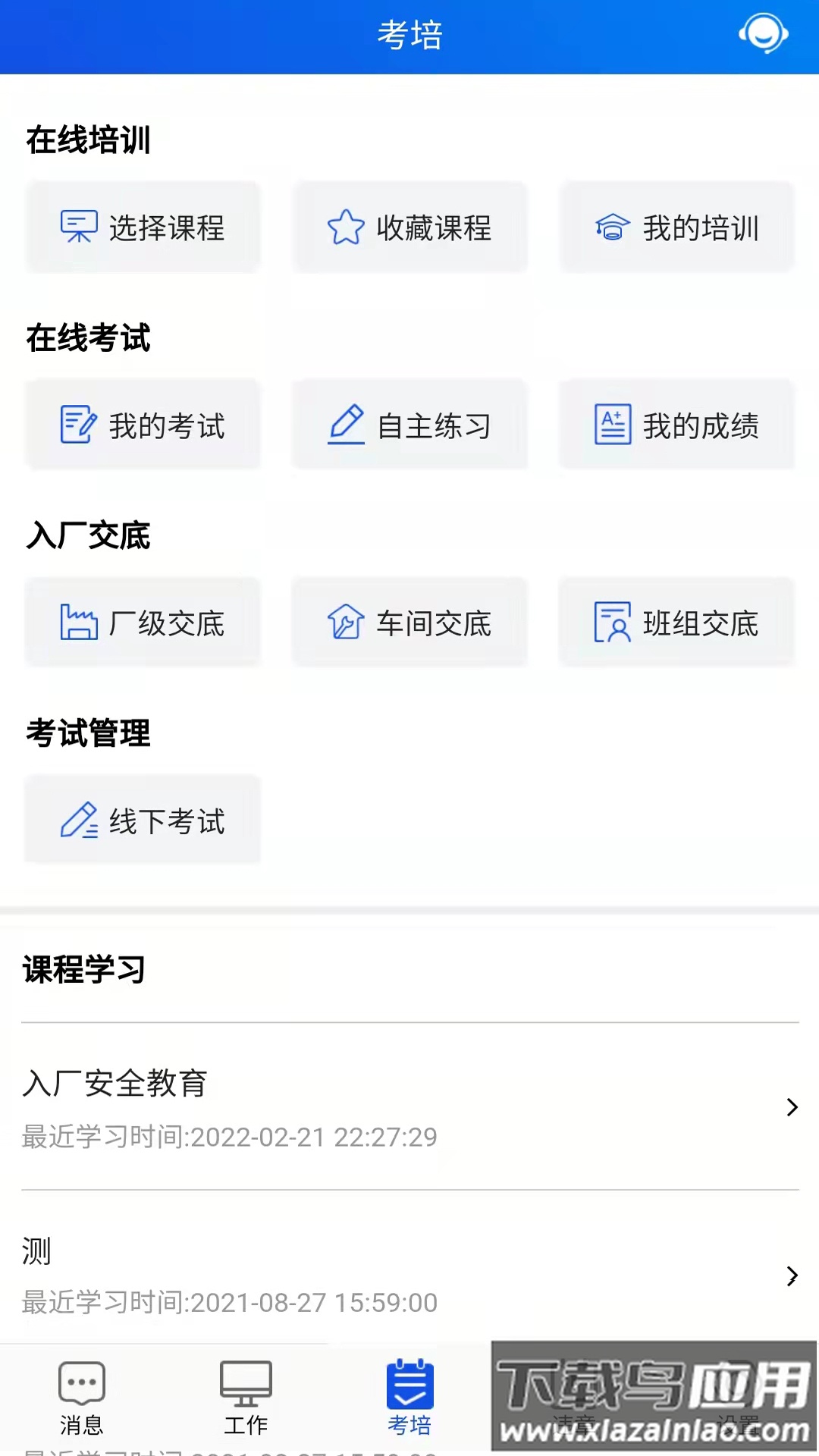The image size is (819, 1456).
Task: Open 收藏课程 favorites with star icon
Action: [x=409, y=226]
